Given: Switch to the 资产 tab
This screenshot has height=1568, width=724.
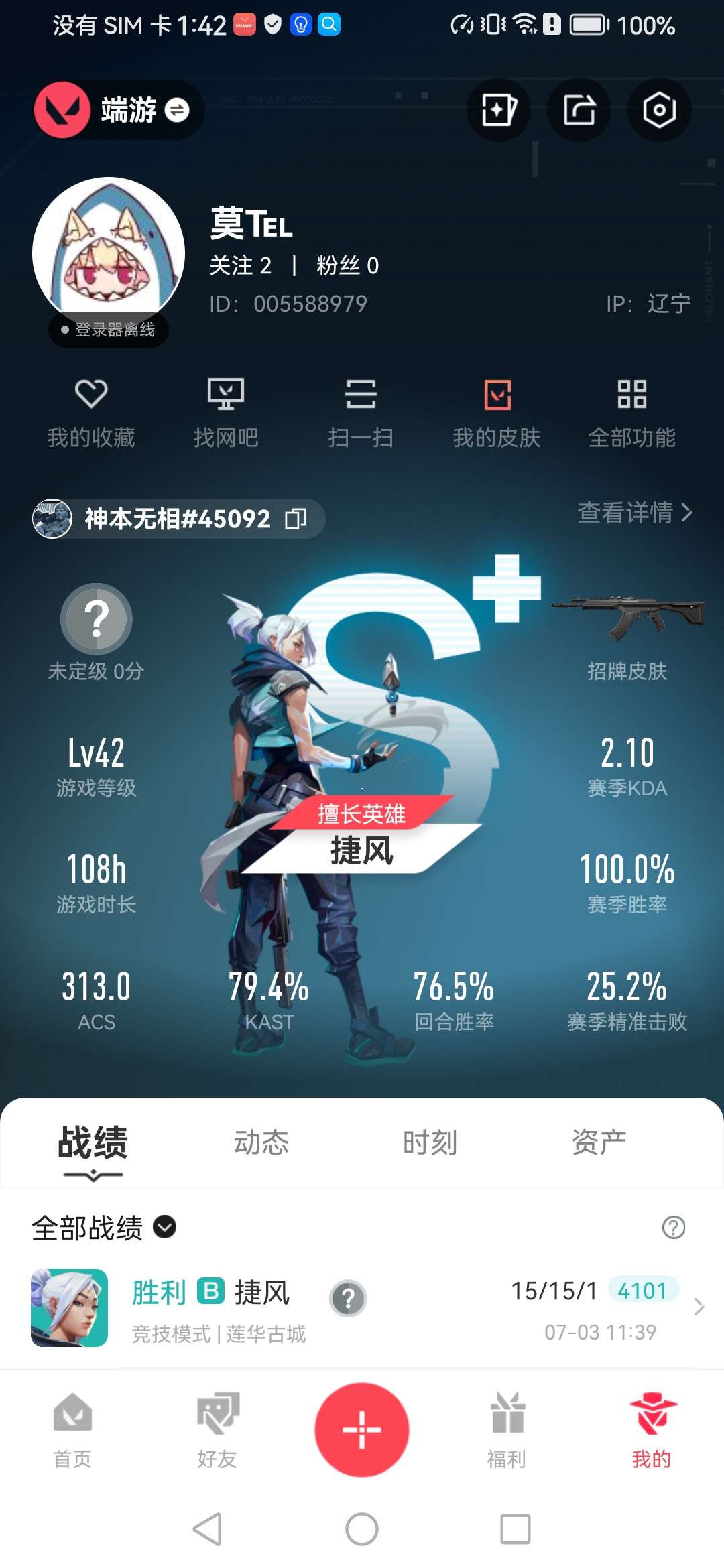Looking at the screenshot, I should click(x=599, y=1142).
